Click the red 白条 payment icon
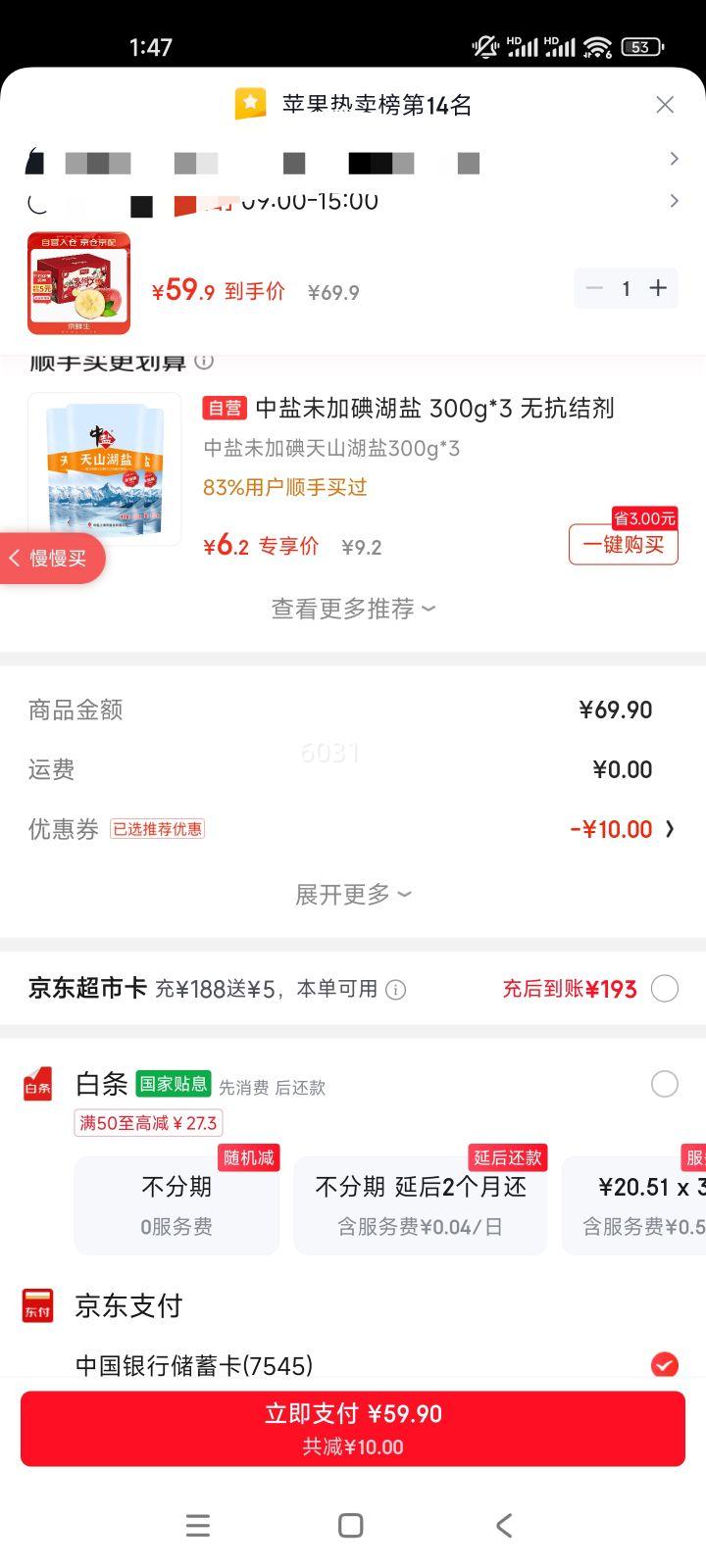Viewport: 706px width, 1568px height. 36,1084
